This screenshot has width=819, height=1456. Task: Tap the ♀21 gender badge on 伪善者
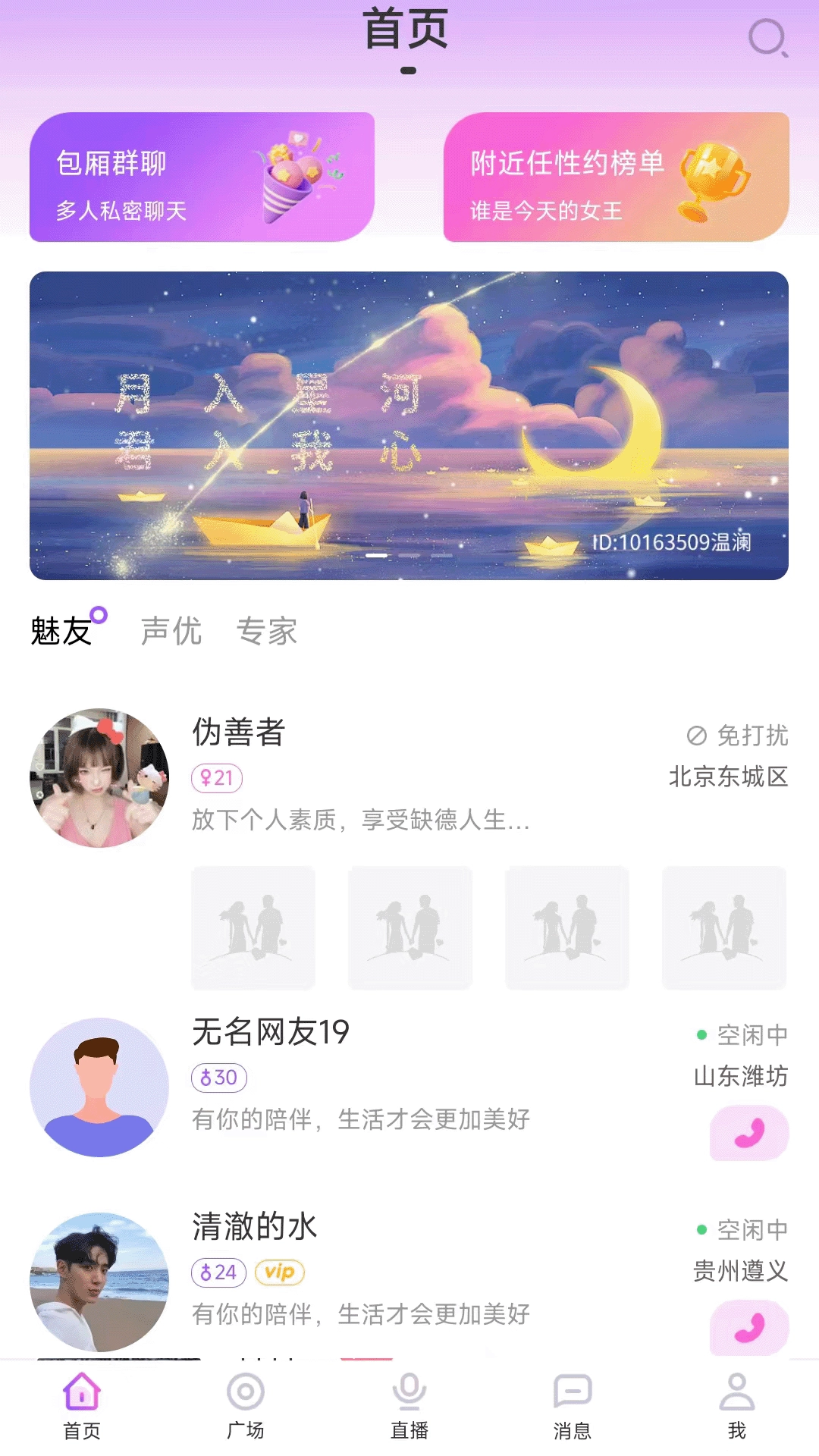pos(217,779)
